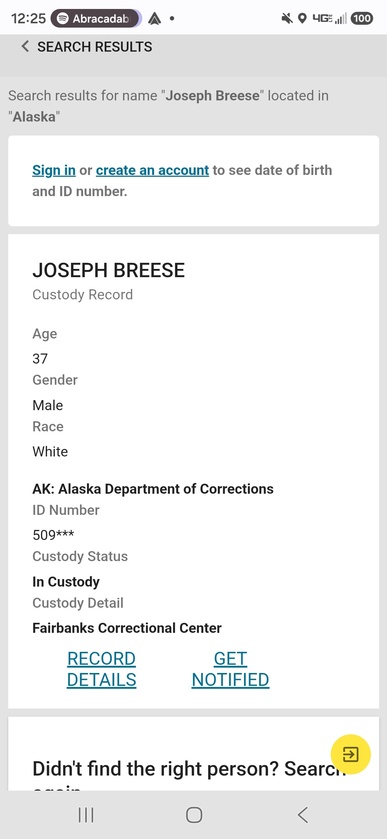Screen dimensions: 387x839
Task: Go back to Search Results
Action: click(x=86, y=47)
